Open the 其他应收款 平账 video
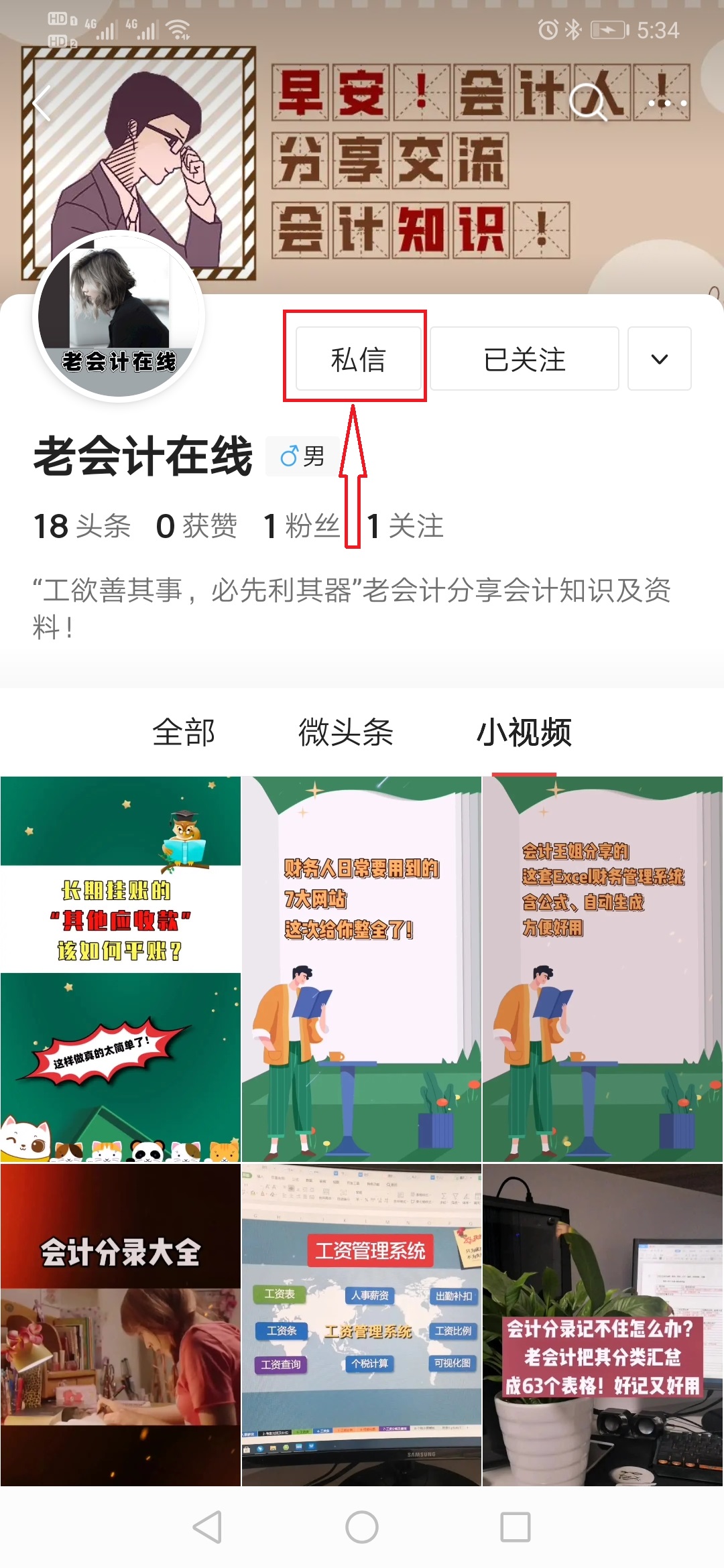 click(x=121, y=969)
